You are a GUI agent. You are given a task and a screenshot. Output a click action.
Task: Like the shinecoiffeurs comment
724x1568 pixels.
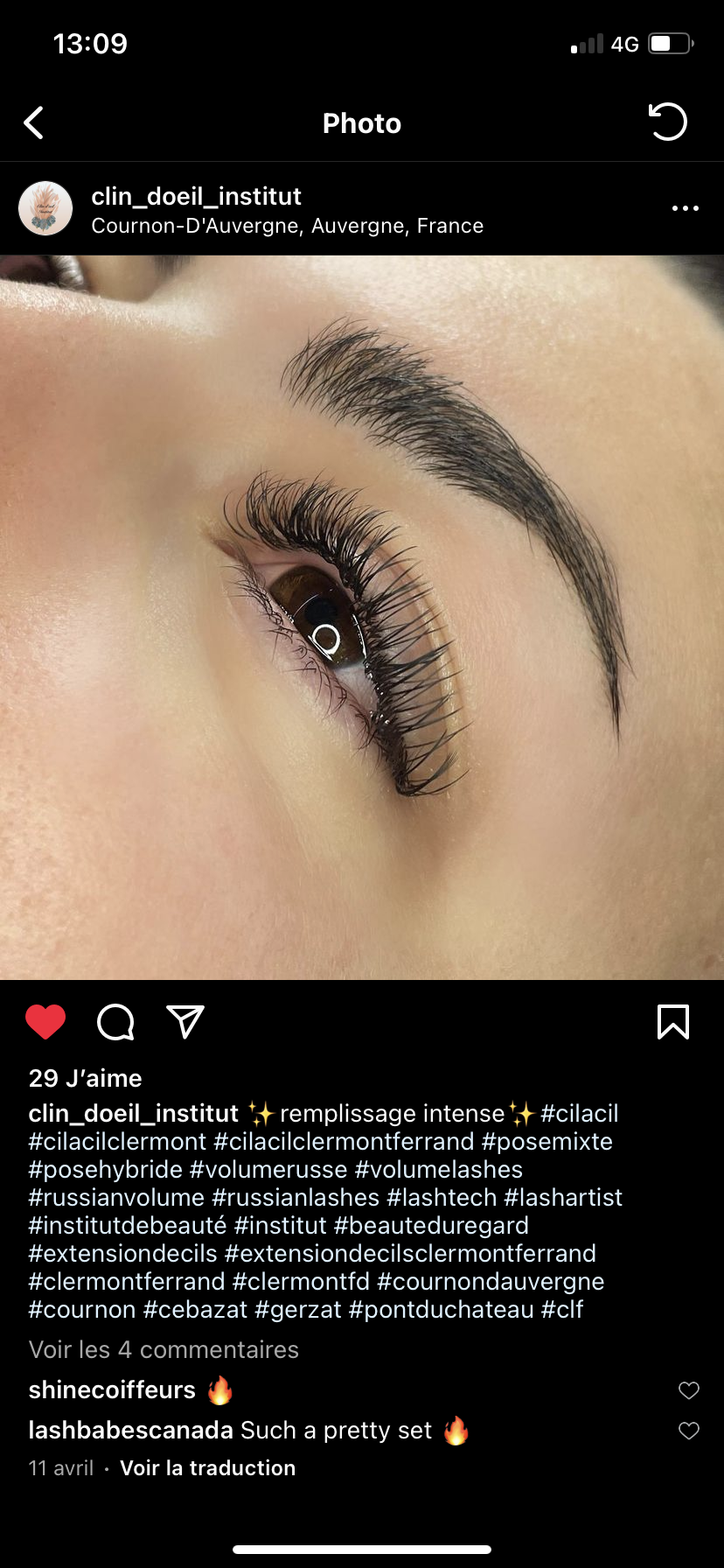pos(689,1390)
